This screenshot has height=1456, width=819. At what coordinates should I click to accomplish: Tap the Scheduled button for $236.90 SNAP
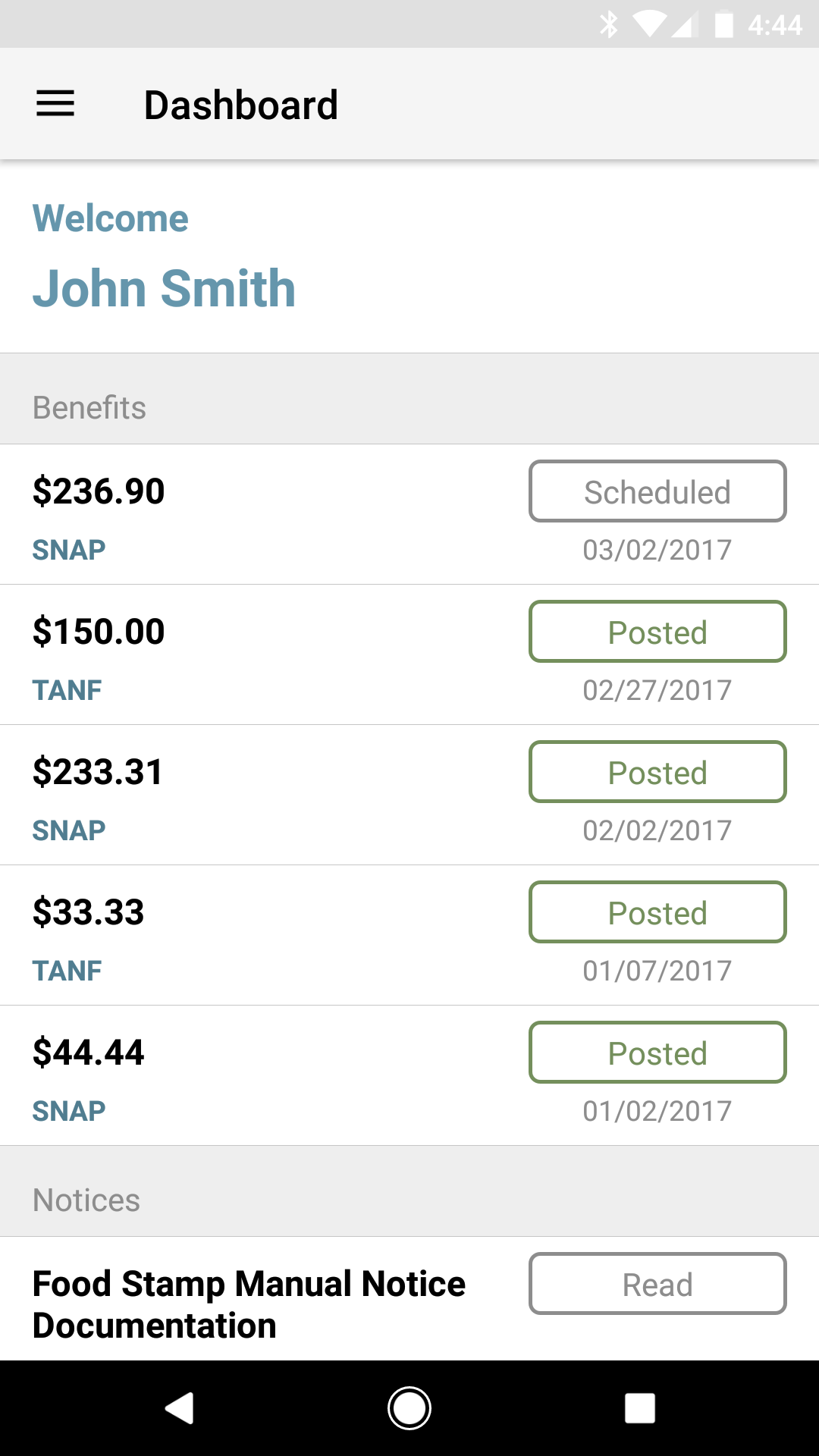coord(657,491)
